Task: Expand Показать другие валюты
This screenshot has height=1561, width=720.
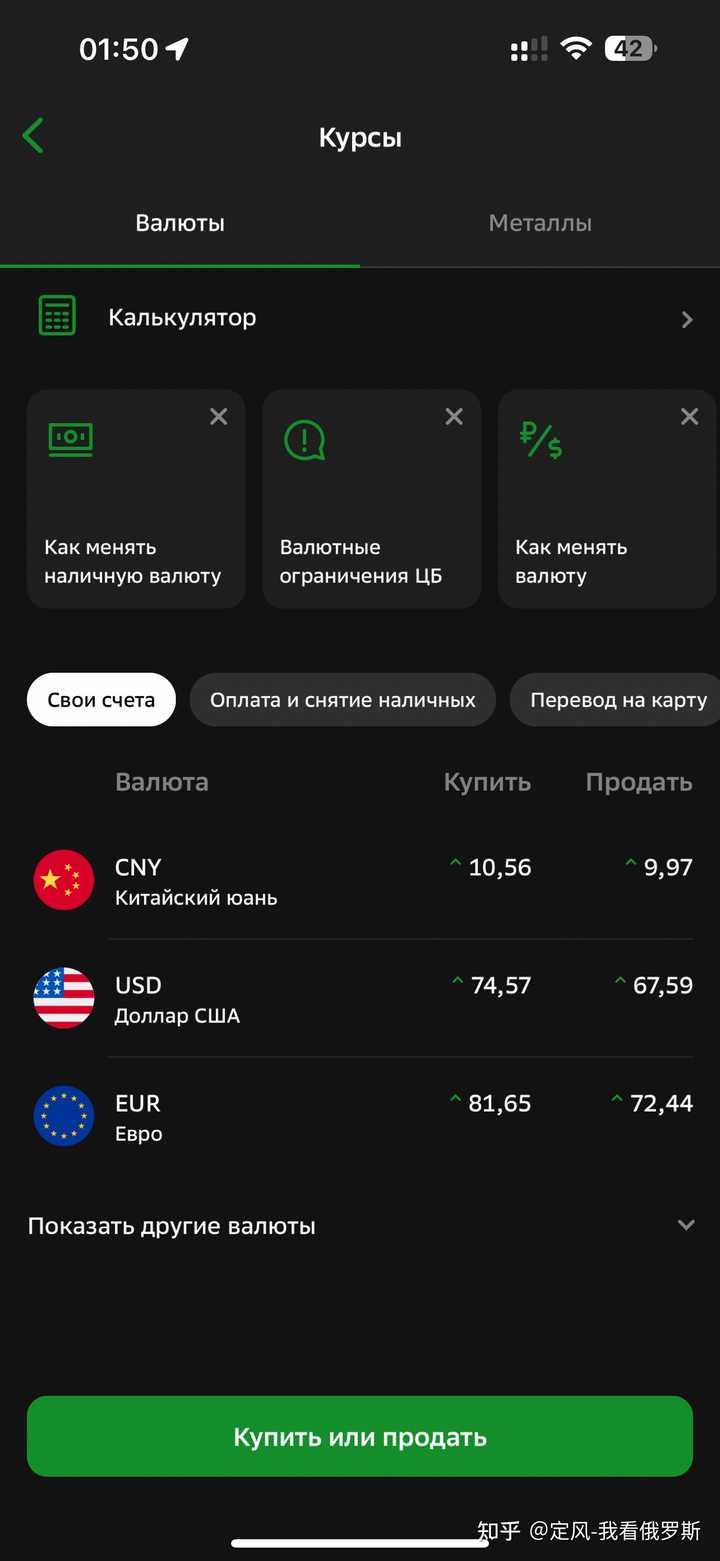Action: (x=360, y=1226)
